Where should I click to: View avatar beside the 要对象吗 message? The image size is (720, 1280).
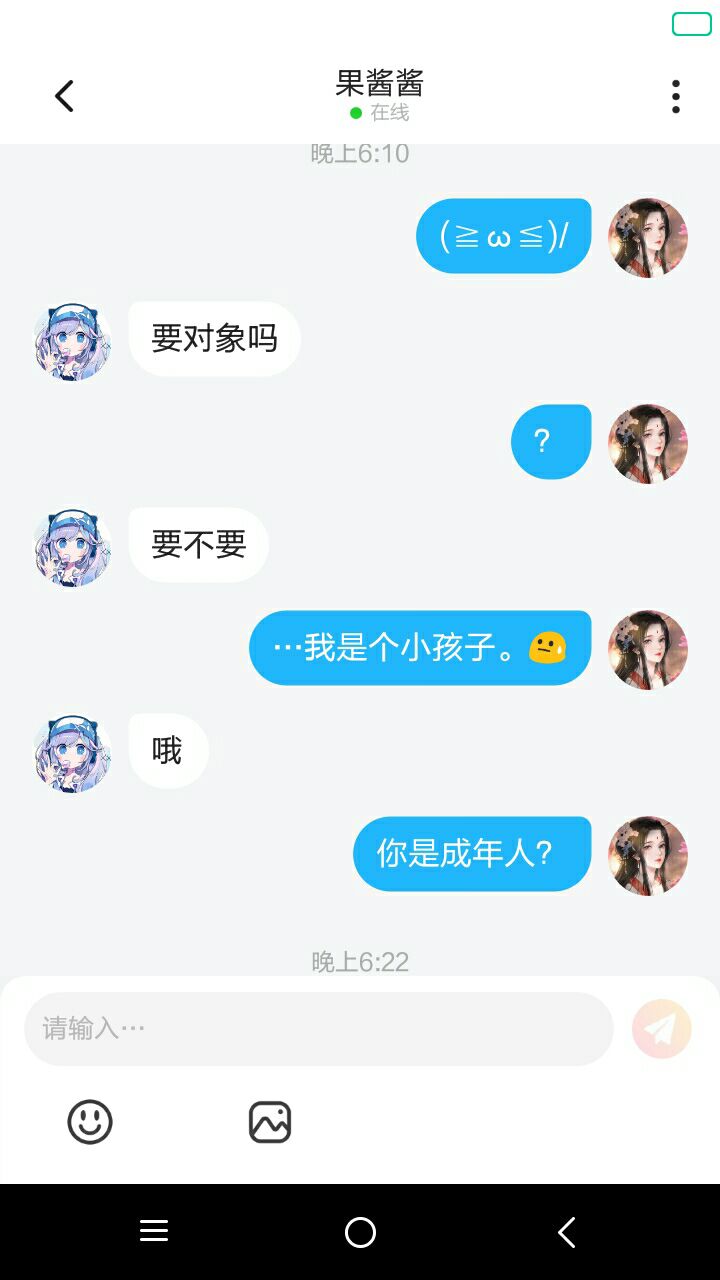(x=72, y=340)
